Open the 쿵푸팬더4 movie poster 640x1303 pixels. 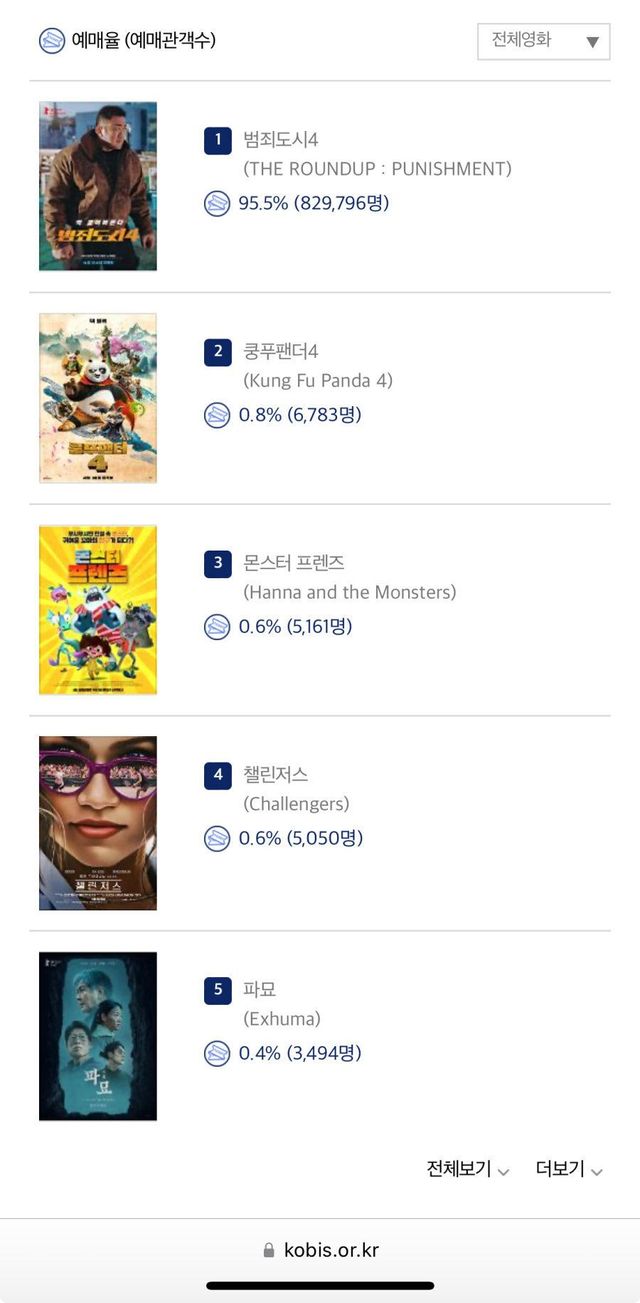pyautogui.click(x=98, y=398)
